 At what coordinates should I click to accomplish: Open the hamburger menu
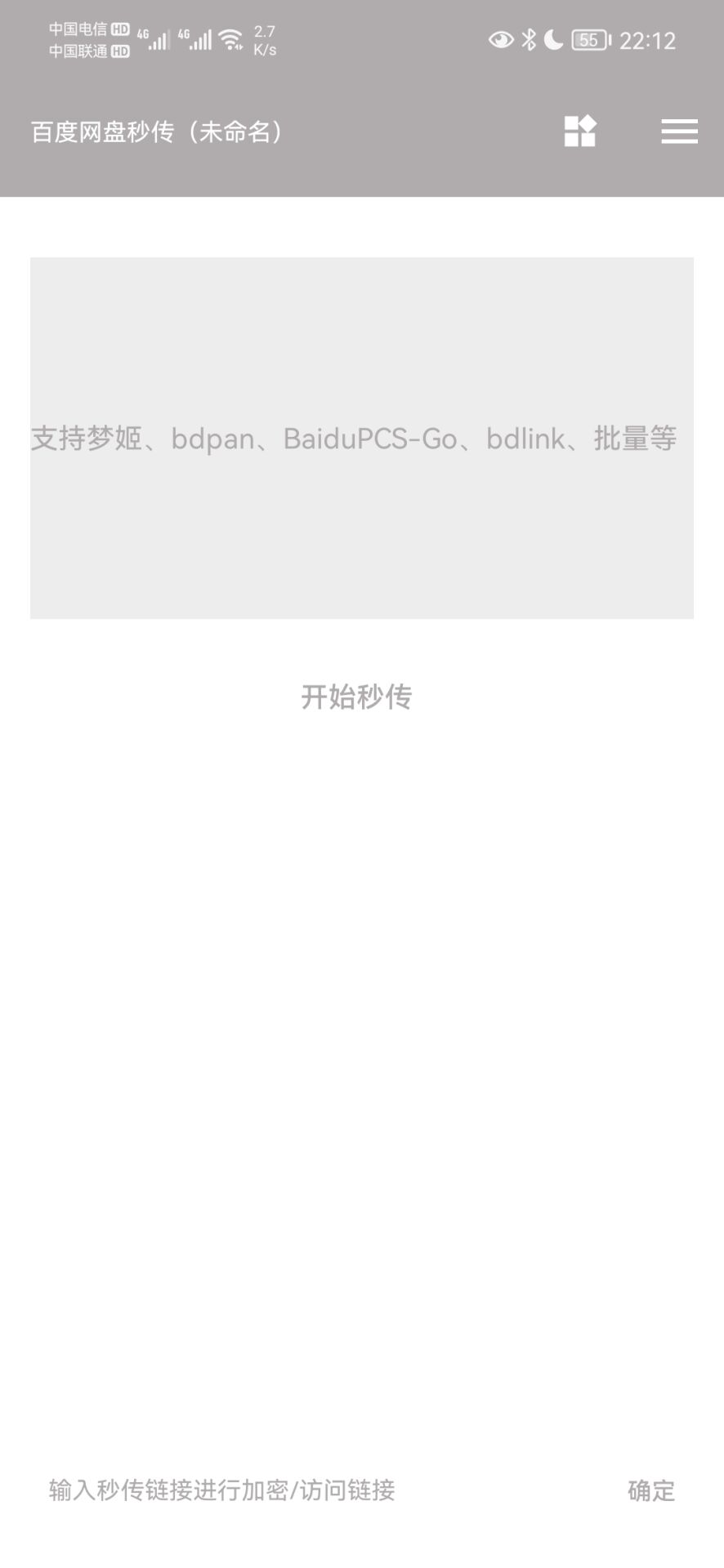(679, 131)
